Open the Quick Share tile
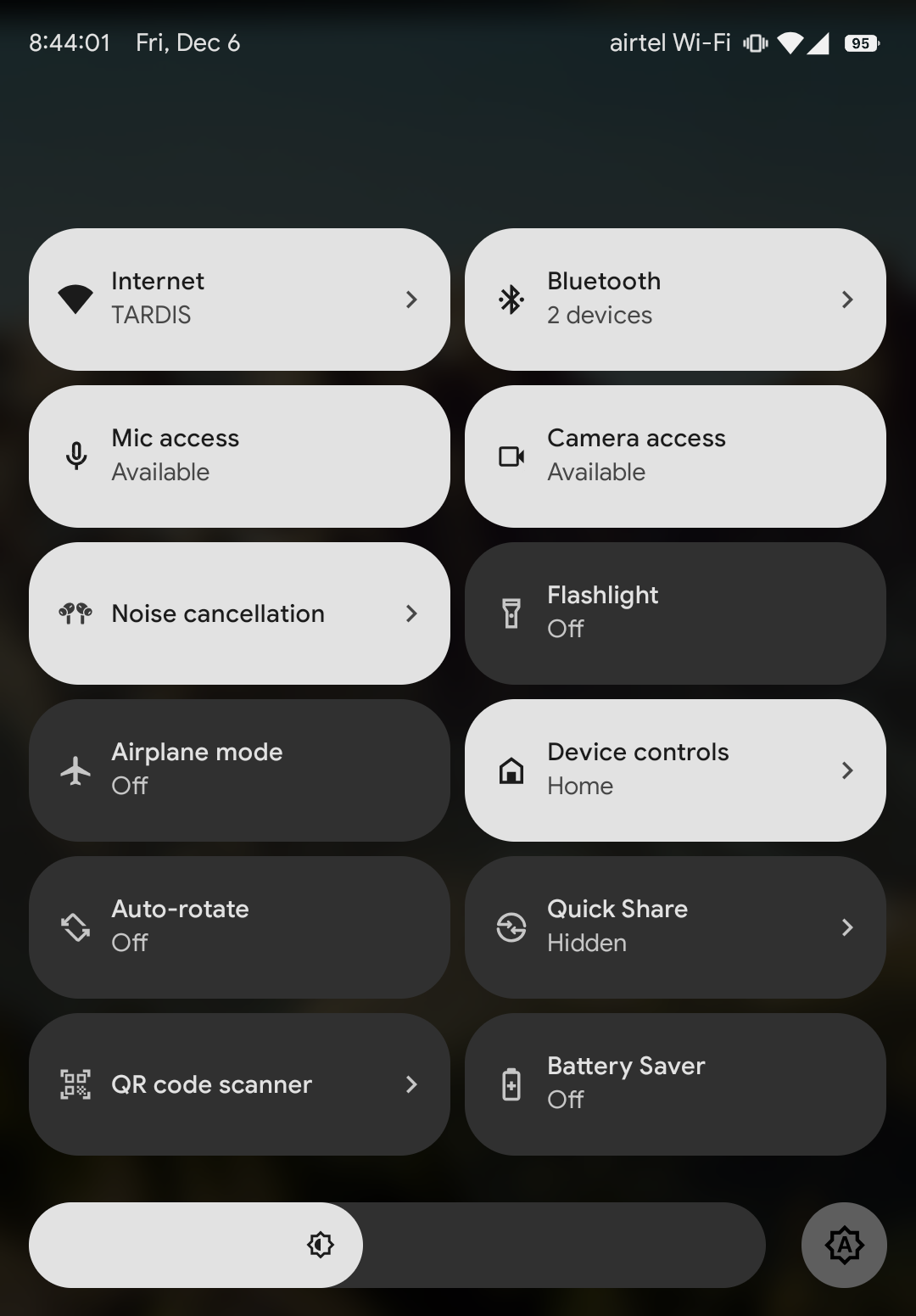Viewport: 916px width, 1316px height. (x=675, y=927)
